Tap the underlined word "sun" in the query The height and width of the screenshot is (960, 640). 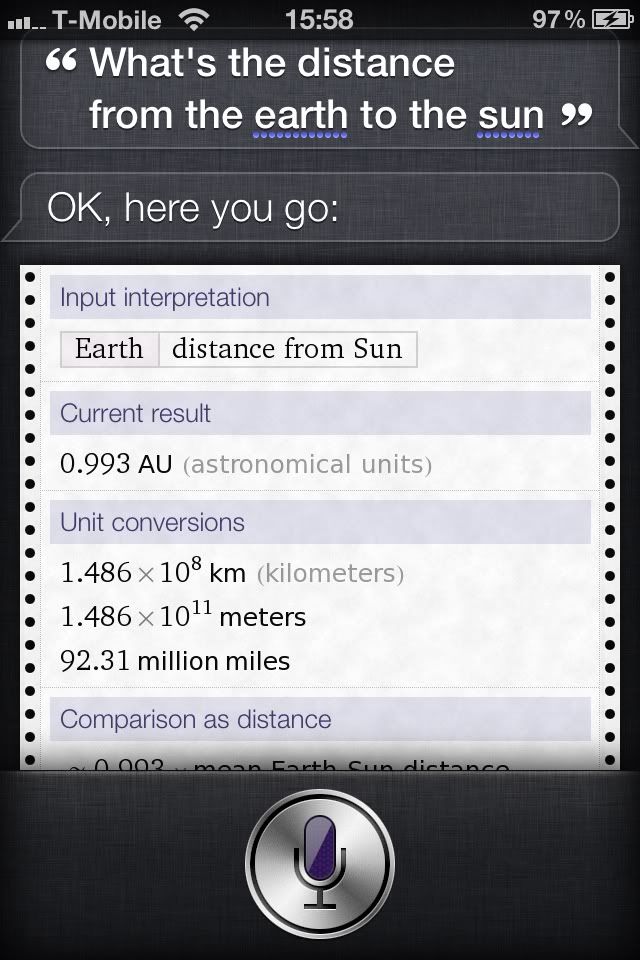(510, 116)
